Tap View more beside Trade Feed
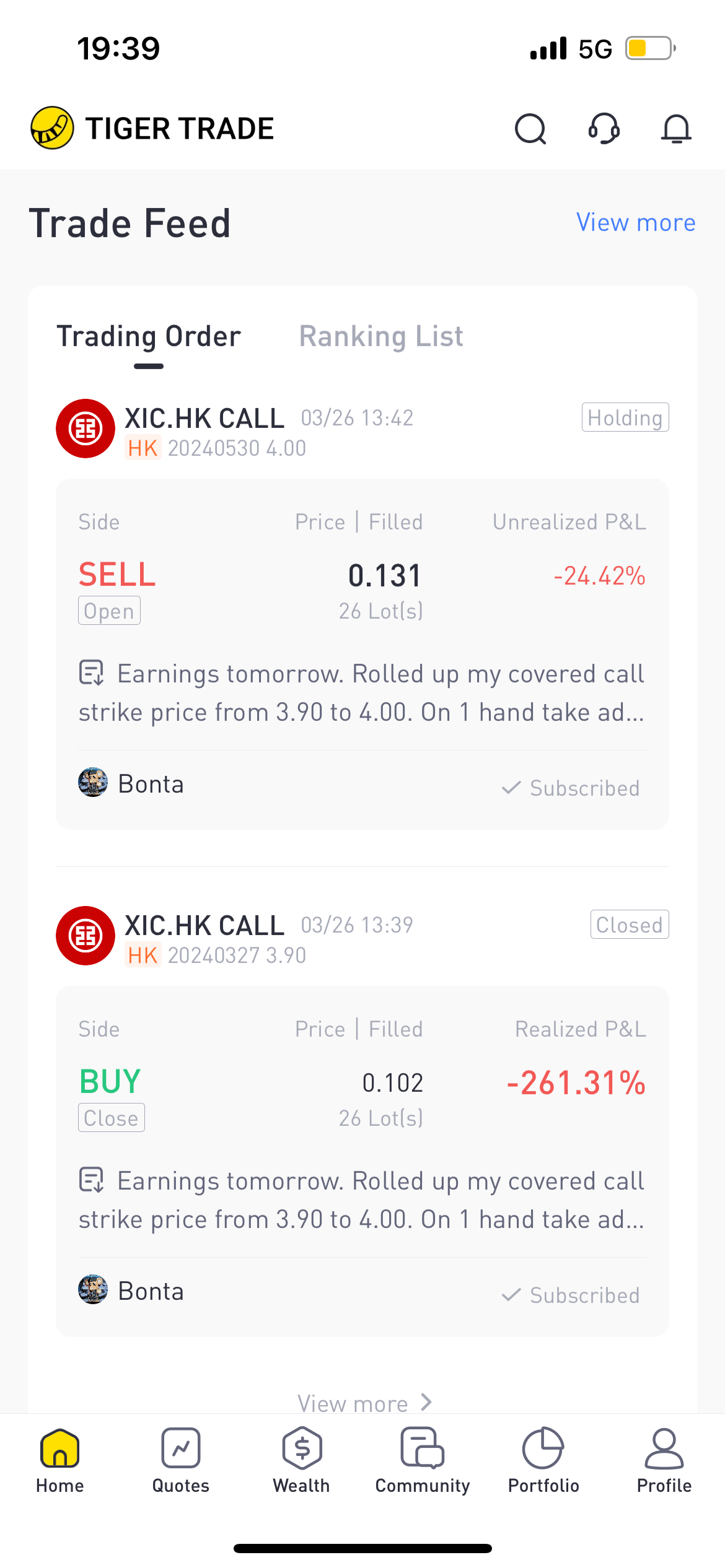The height and width of the screenshot is (1568, 725). pyautogui.click(x=636, y=222)
